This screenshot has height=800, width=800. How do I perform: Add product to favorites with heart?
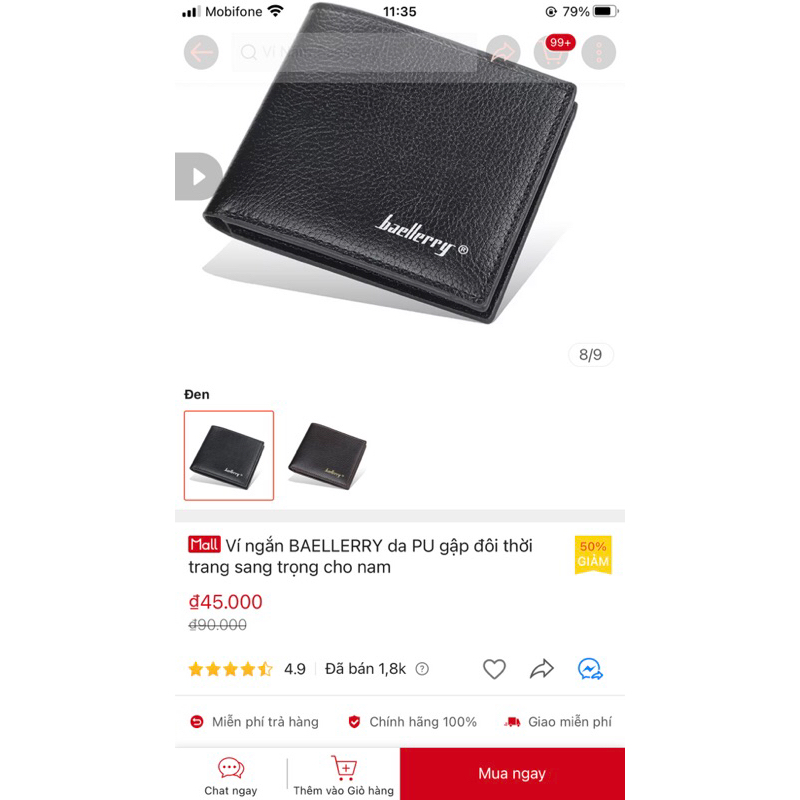pyautogui.click(x=494, y=669)
